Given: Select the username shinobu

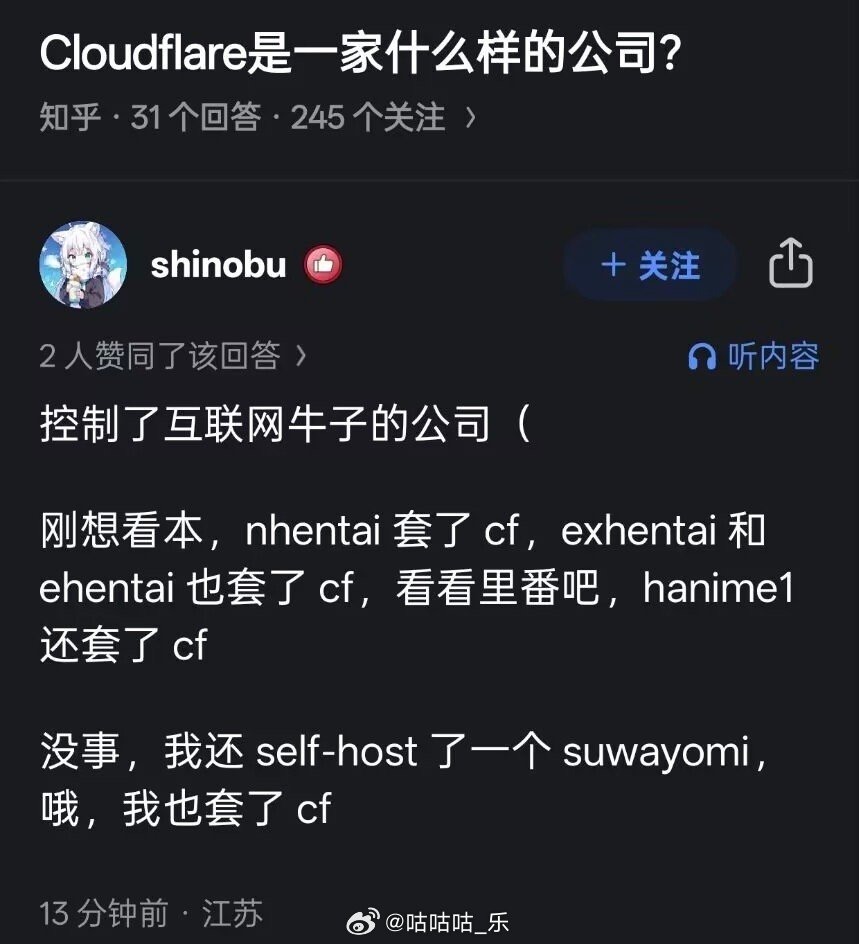Looking at the screenshot, I should (218, 264).
